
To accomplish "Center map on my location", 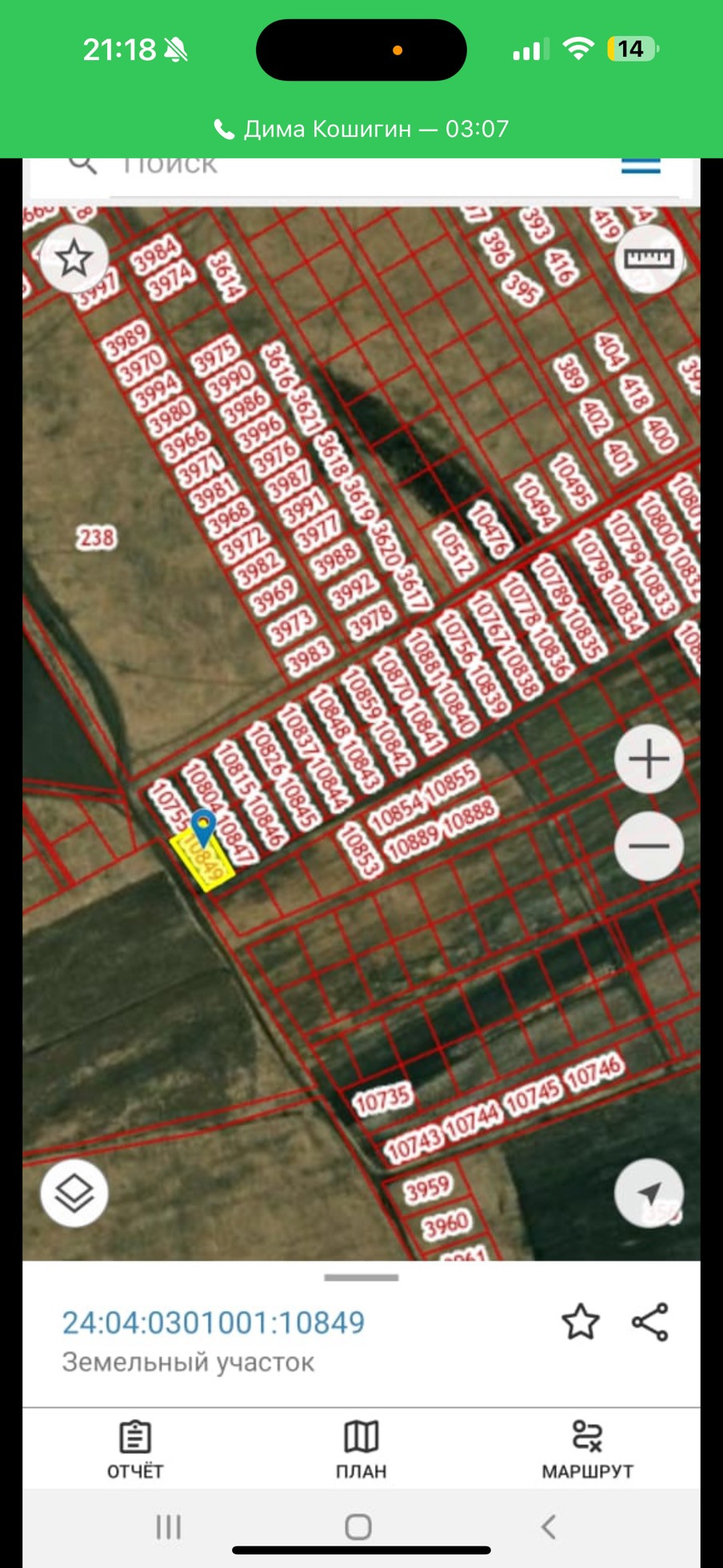I will [649, 1193].
